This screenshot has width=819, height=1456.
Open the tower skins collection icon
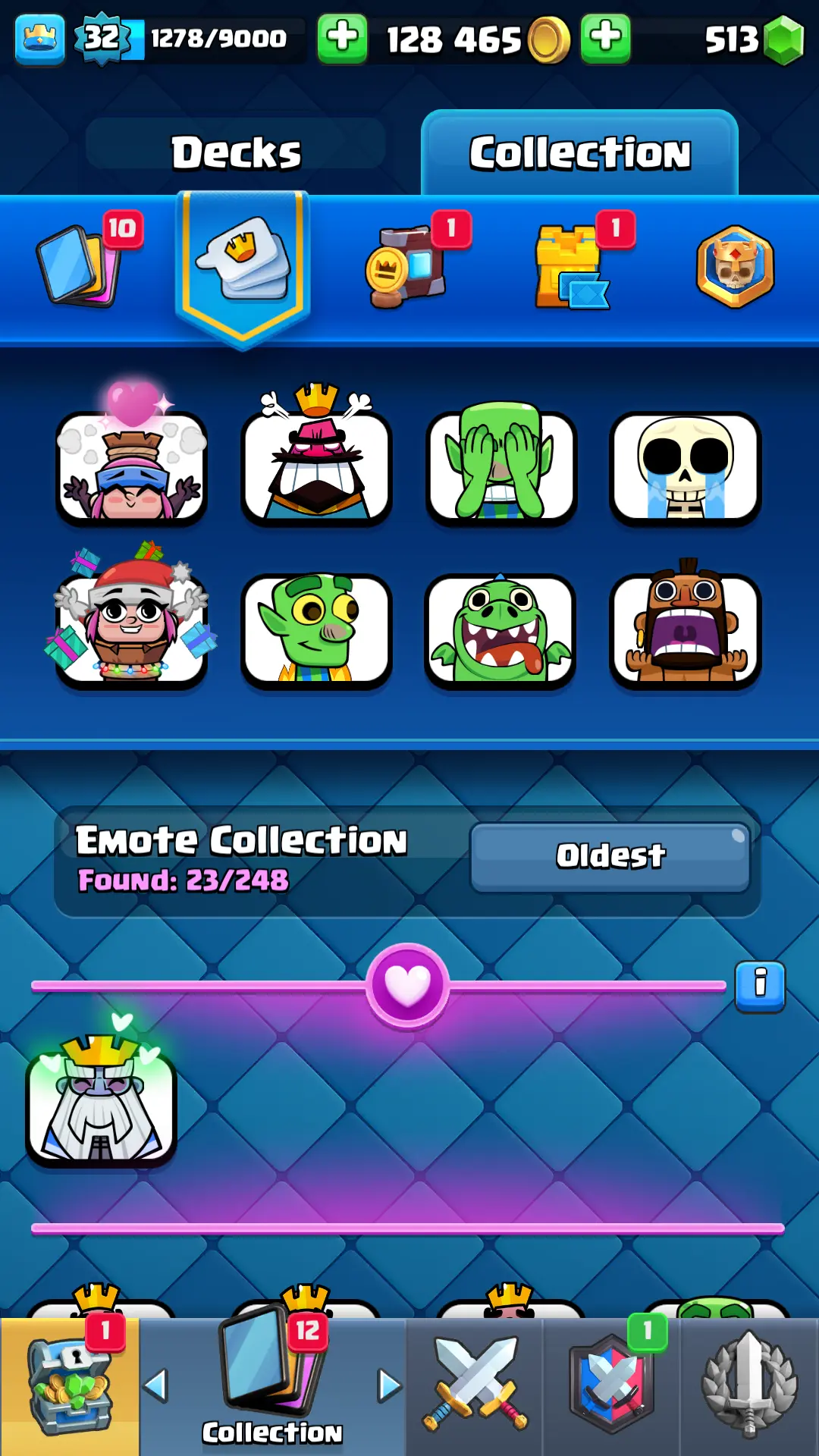pyautogui.click(x=573, y=267)
